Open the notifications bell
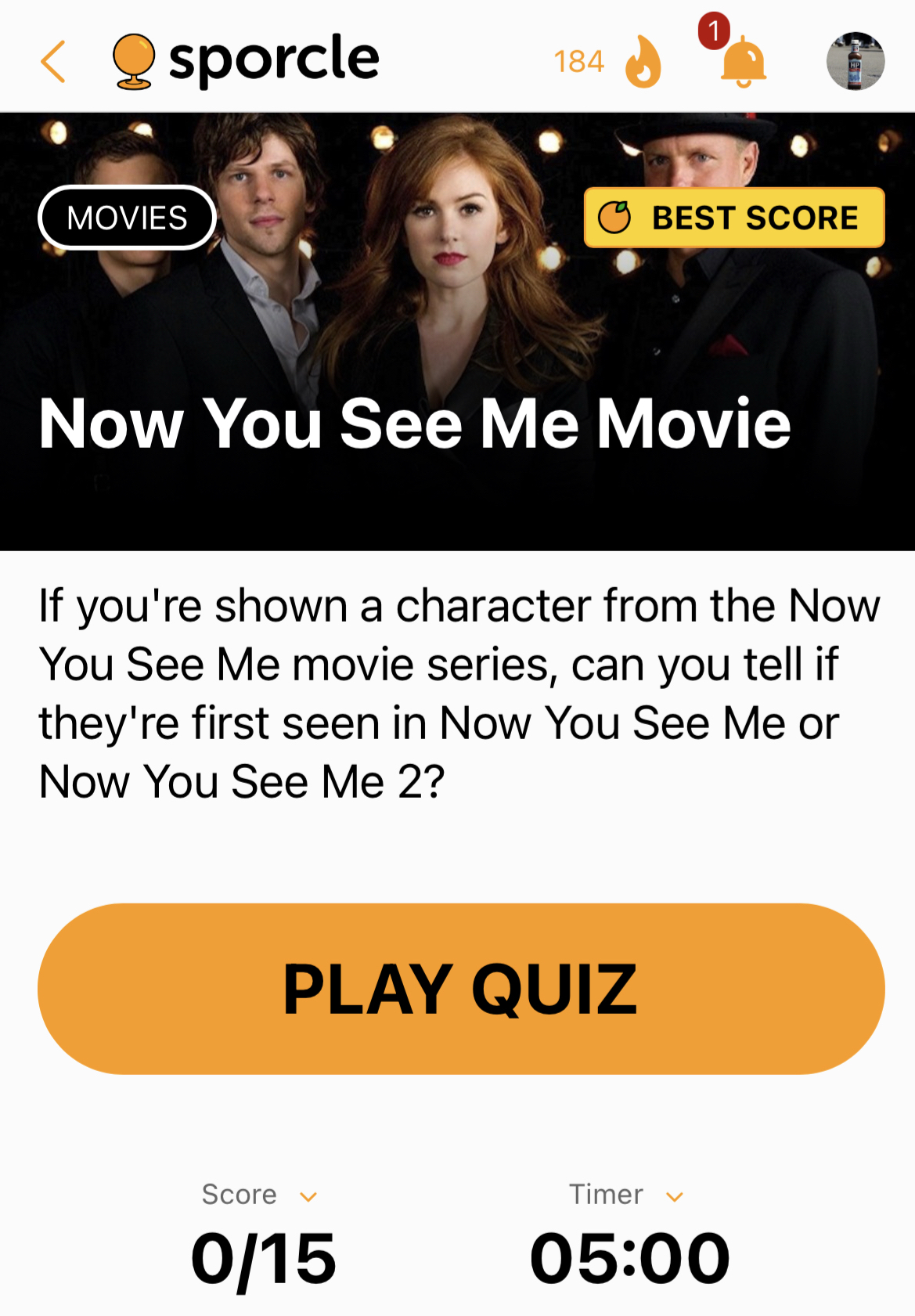This screenshot has width=915, height=1316. [x=742, y=62]
